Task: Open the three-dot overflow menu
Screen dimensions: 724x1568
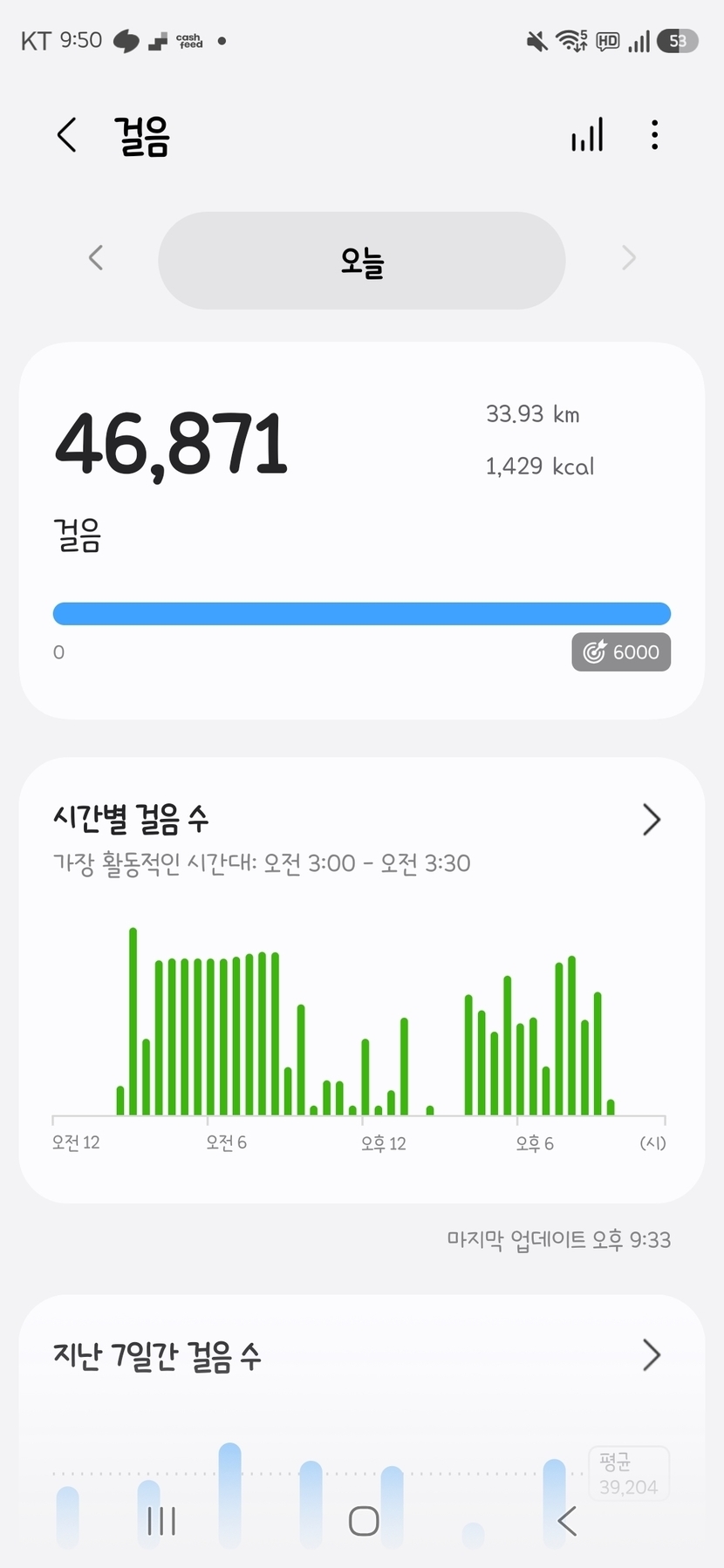Action: point(654,135)
